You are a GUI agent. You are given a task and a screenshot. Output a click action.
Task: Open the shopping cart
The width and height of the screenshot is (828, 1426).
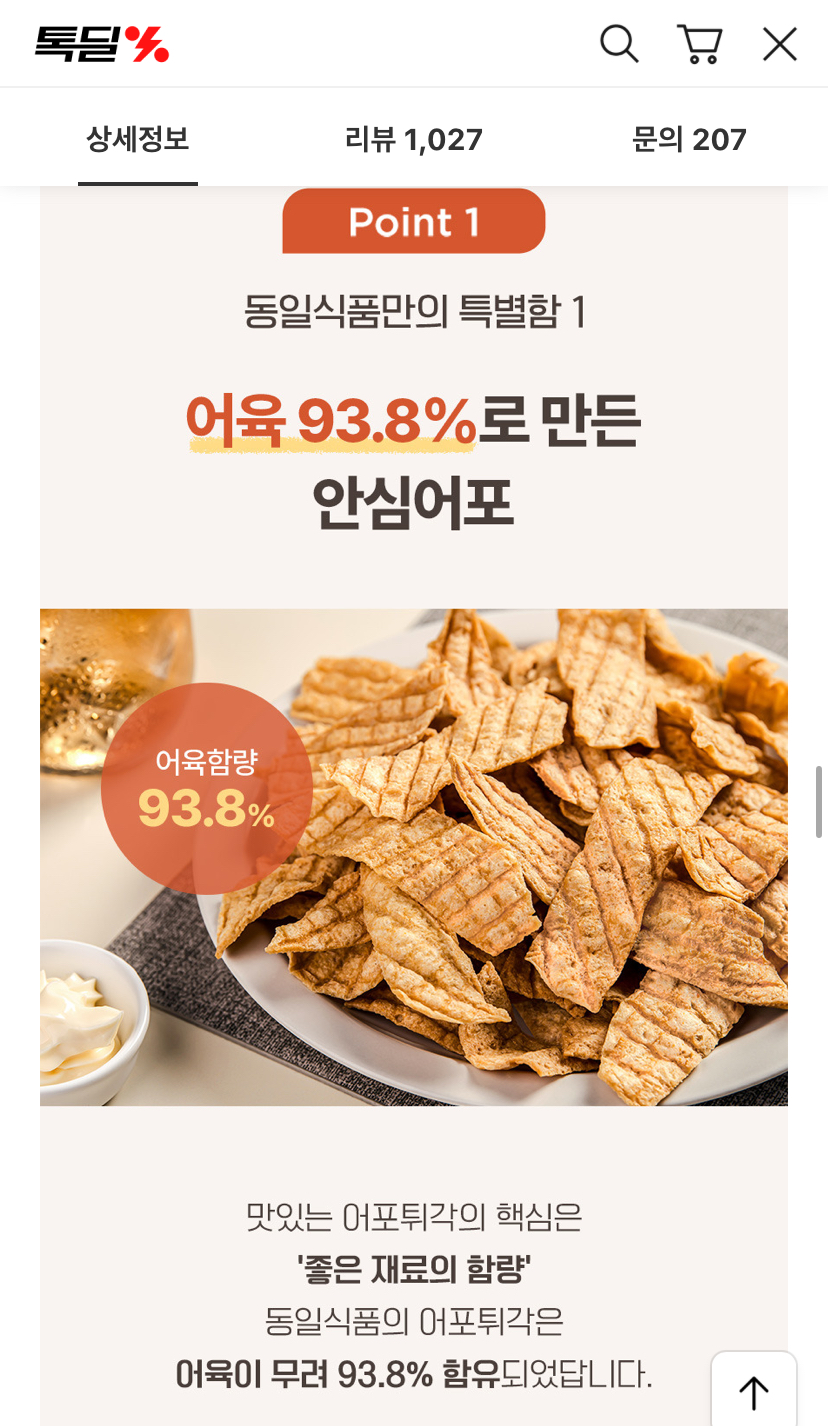(x=700, y=44)
